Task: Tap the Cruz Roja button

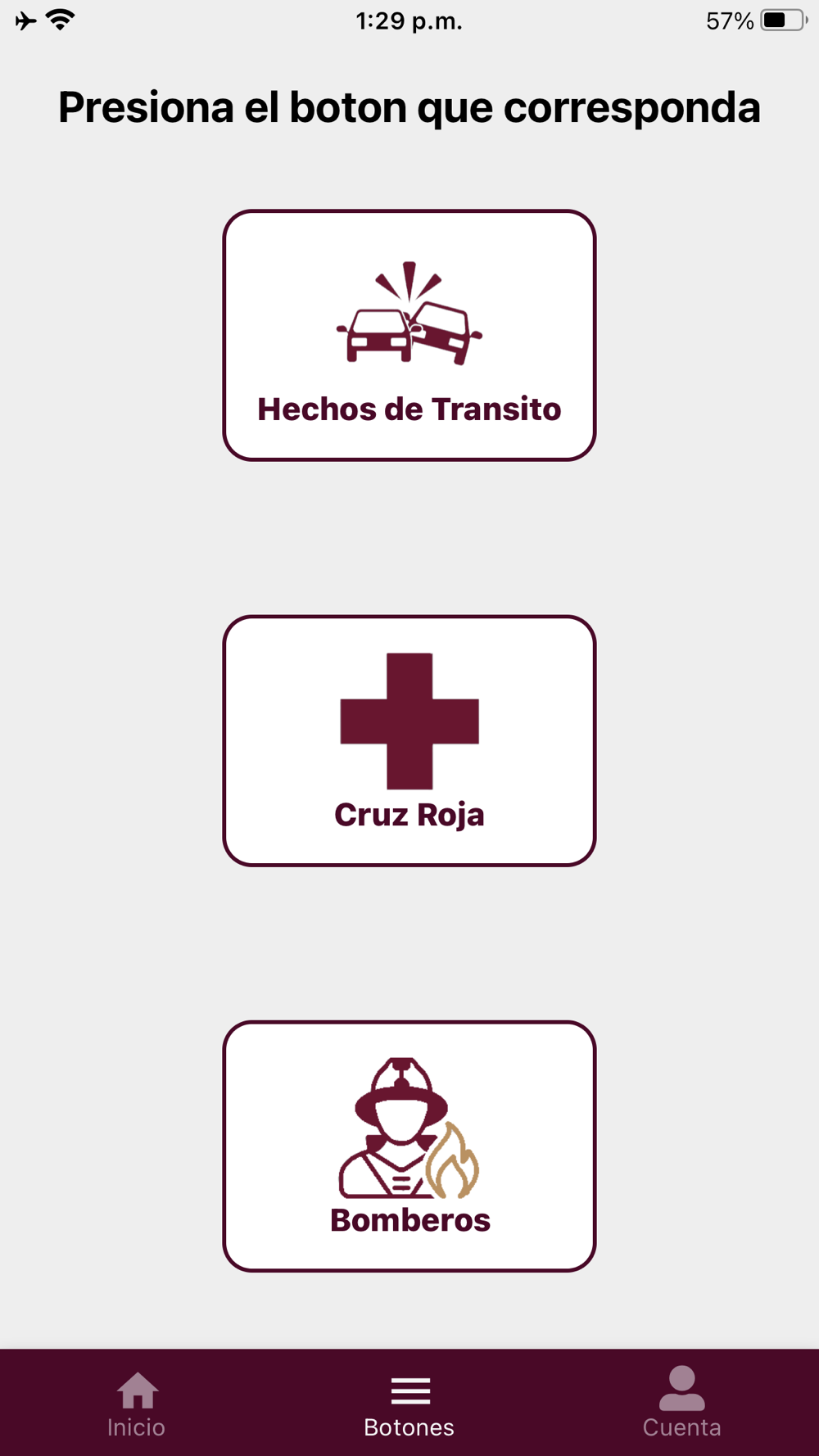Action: click(409, 740)
